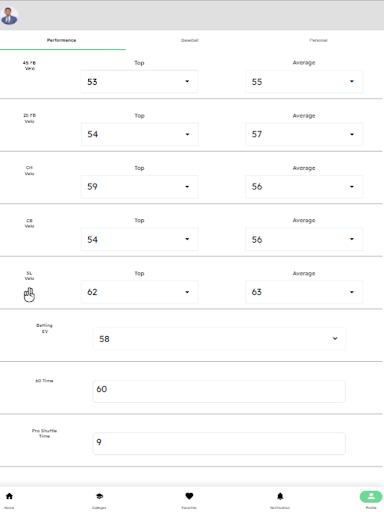Open the Notification bell tab
384x512 pixels.
click(x=280, y=500)
